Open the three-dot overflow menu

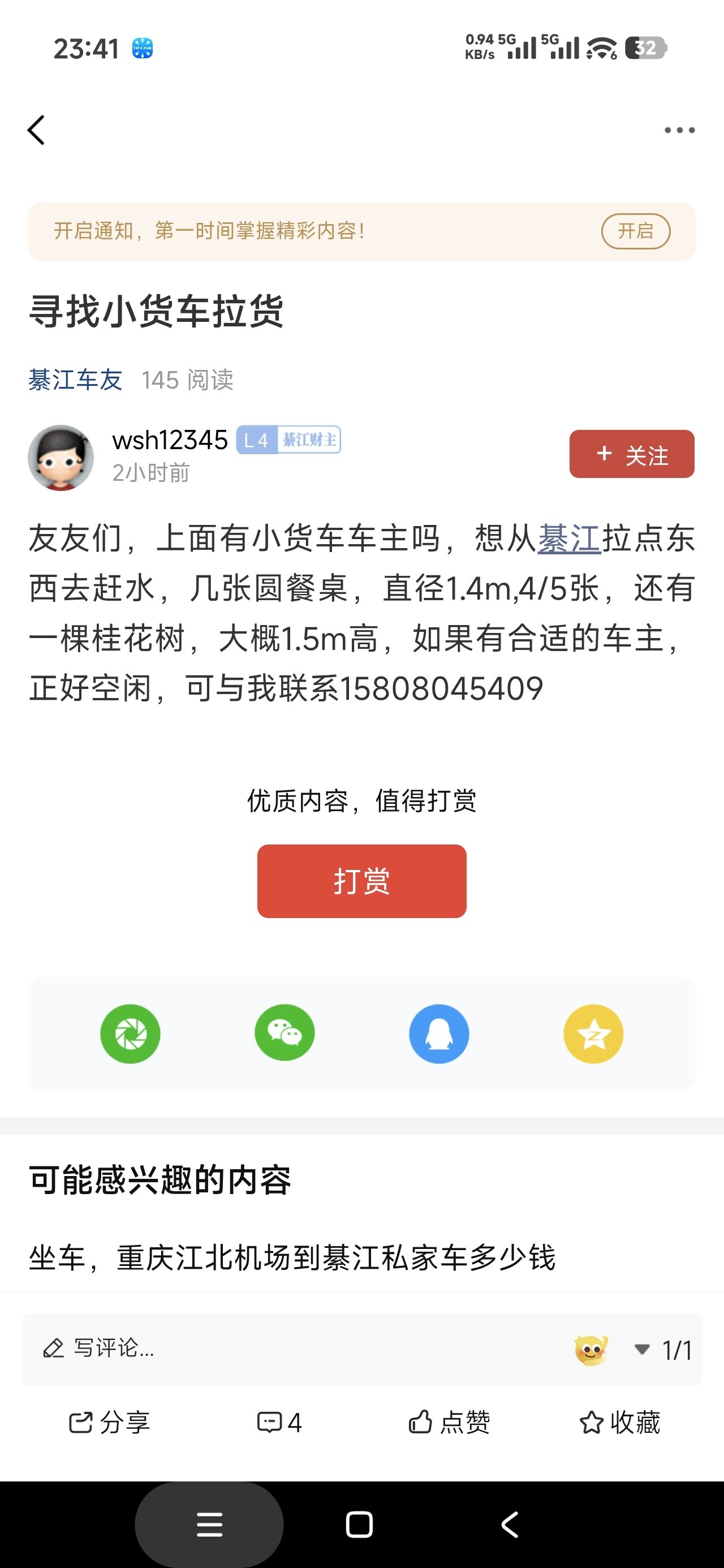pyautogui.click(x=679, y=130)
